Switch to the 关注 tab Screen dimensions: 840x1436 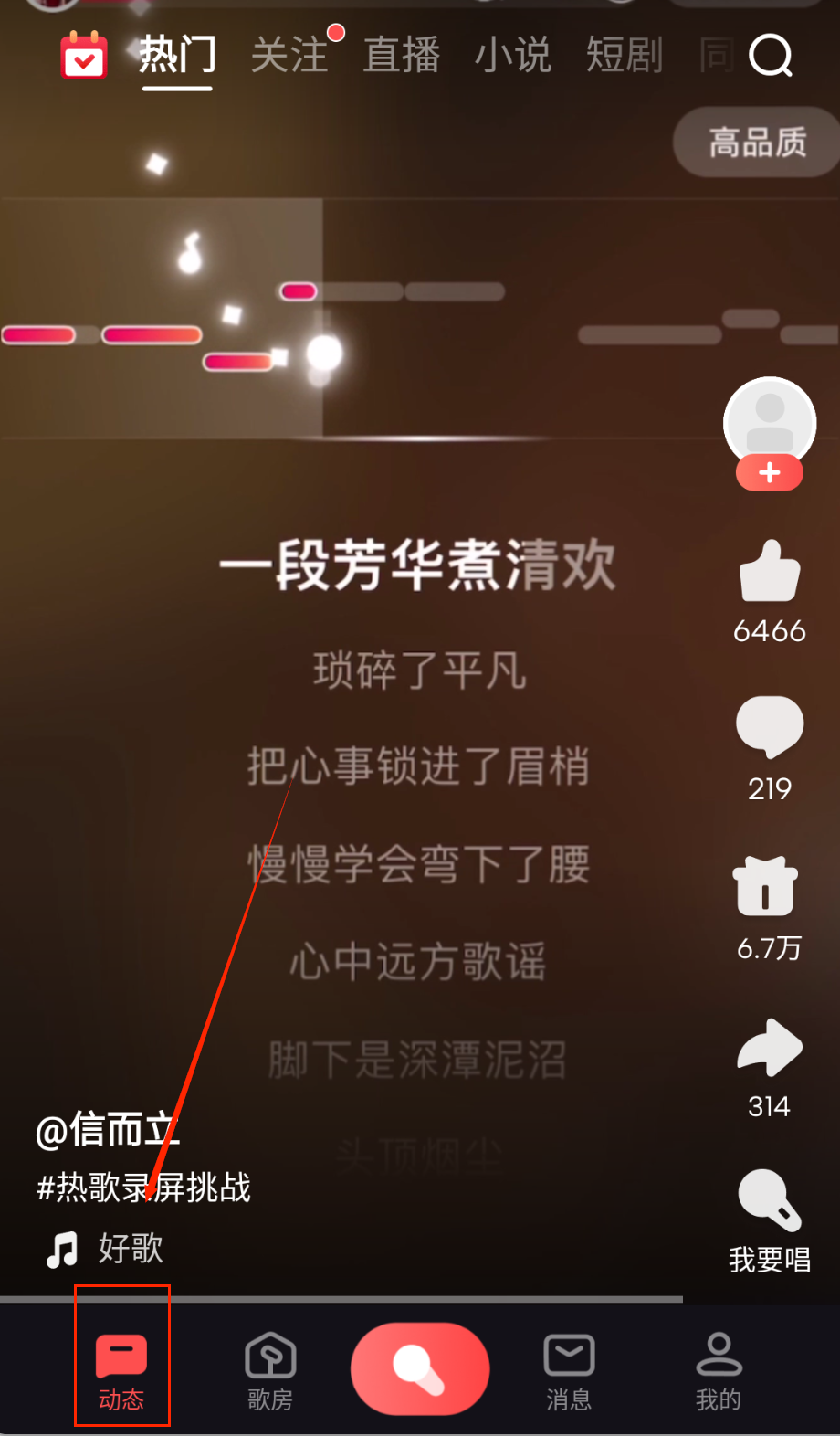coord(289,56)
